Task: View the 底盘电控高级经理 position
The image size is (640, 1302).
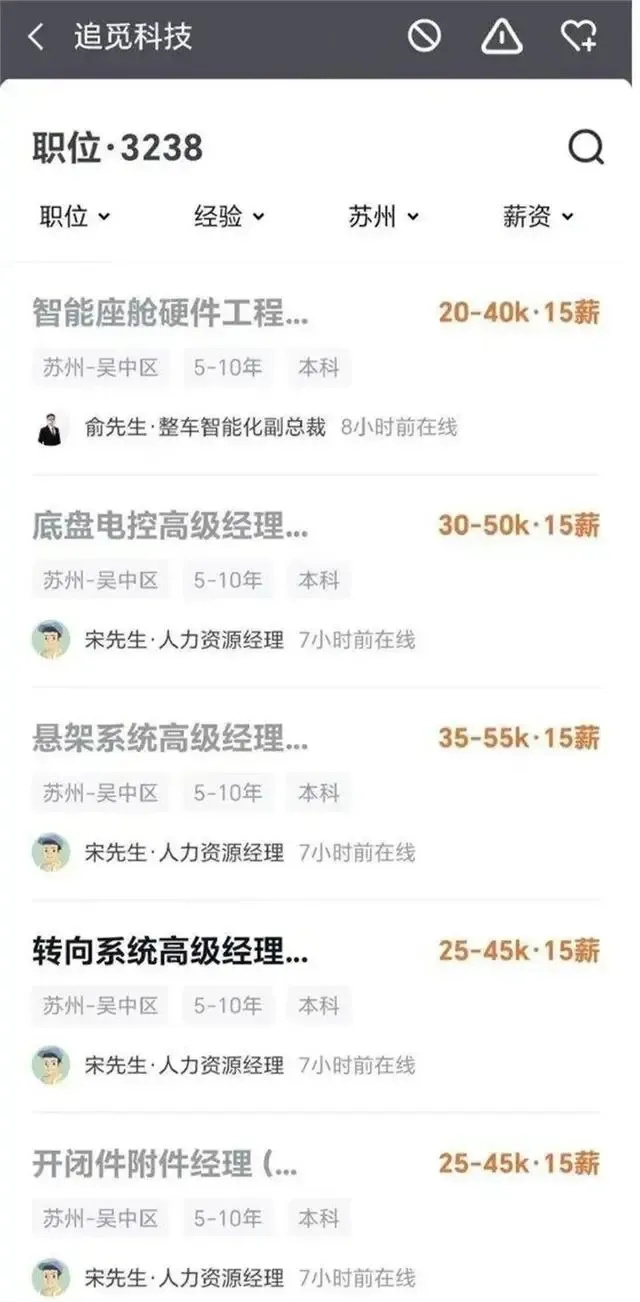Action: pyautogui.click(x=171, y=525)
